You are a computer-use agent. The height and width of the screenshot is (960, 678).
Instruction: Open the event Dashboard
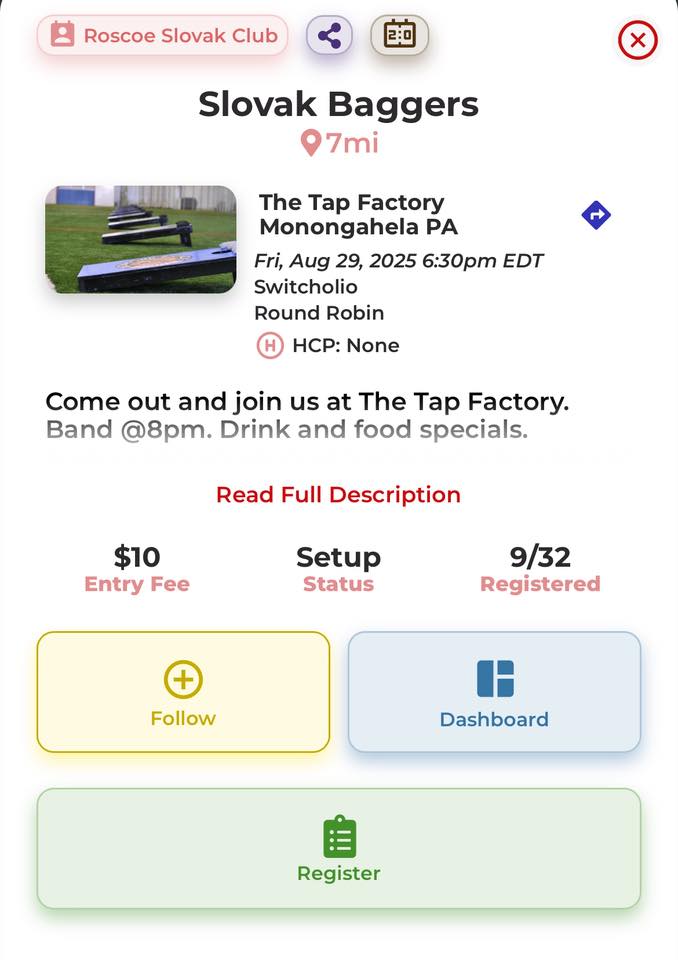(x=494, y=692)
